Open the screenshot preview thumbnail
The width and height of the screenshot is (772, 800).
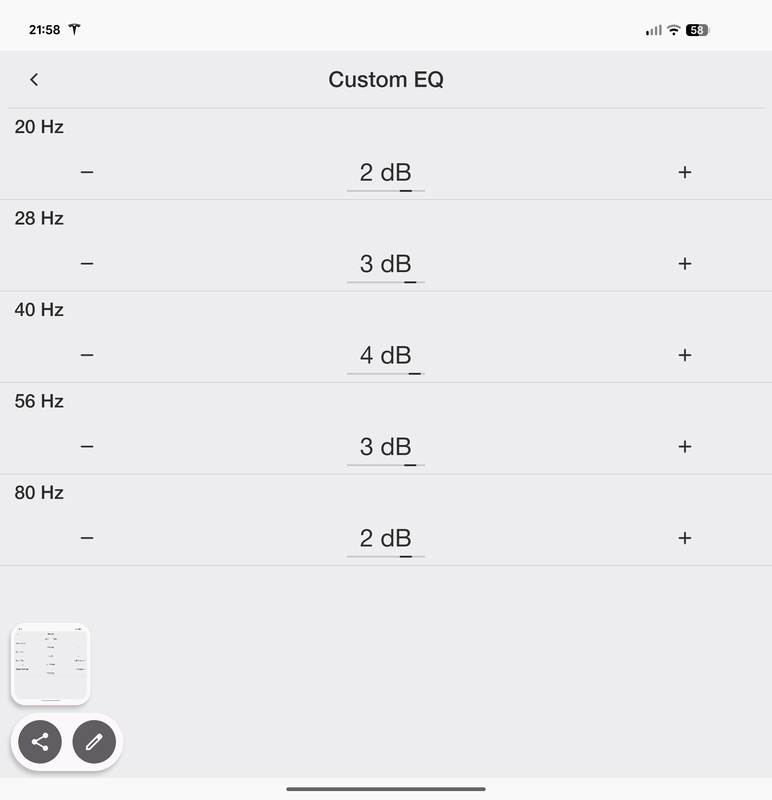(x=50, y=664)
